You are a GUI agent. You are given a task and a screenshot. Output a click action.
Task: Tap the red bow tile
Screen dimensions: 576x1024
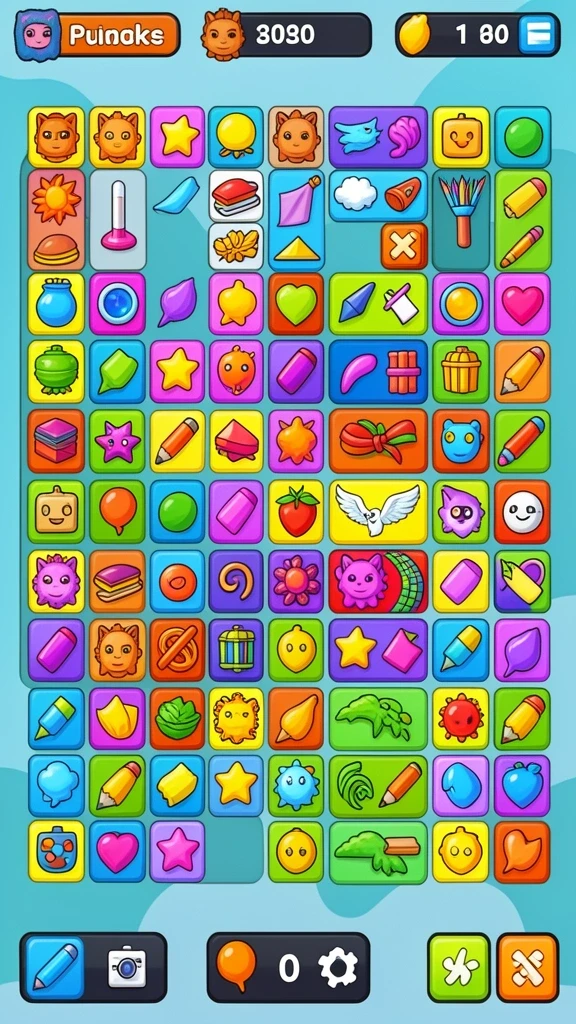coord(378,441)
